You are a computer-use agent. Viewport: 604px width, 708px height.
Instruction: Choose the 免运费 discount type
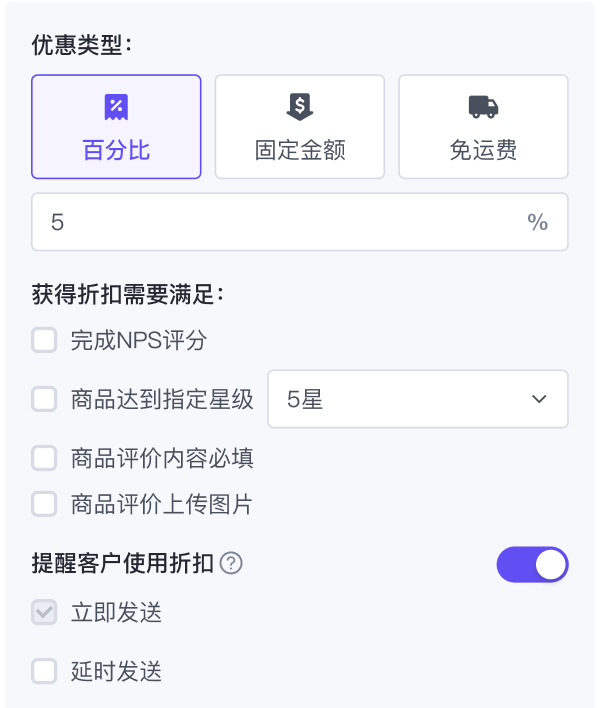tap(483, 127)
